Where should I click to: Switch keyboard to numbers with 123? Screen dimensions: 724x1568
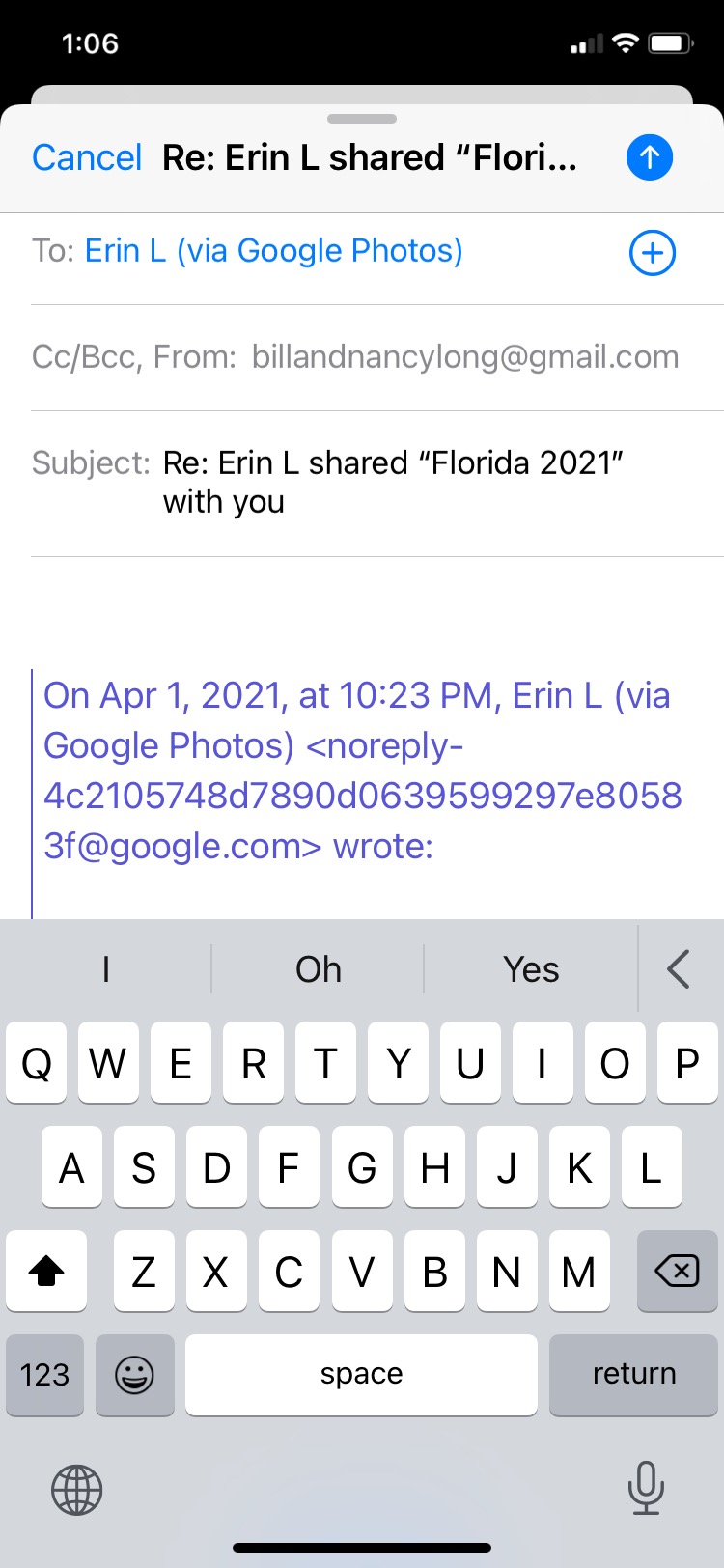pos(44,1375)
